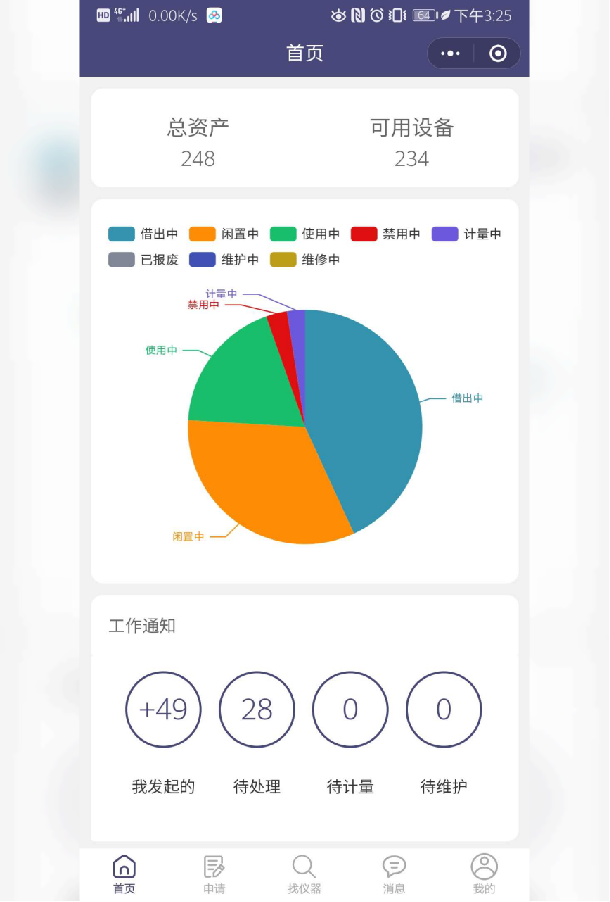Screen dimensions: 610x902
Task: Open 待处理 circle showing 28
Action: [257, 709]
